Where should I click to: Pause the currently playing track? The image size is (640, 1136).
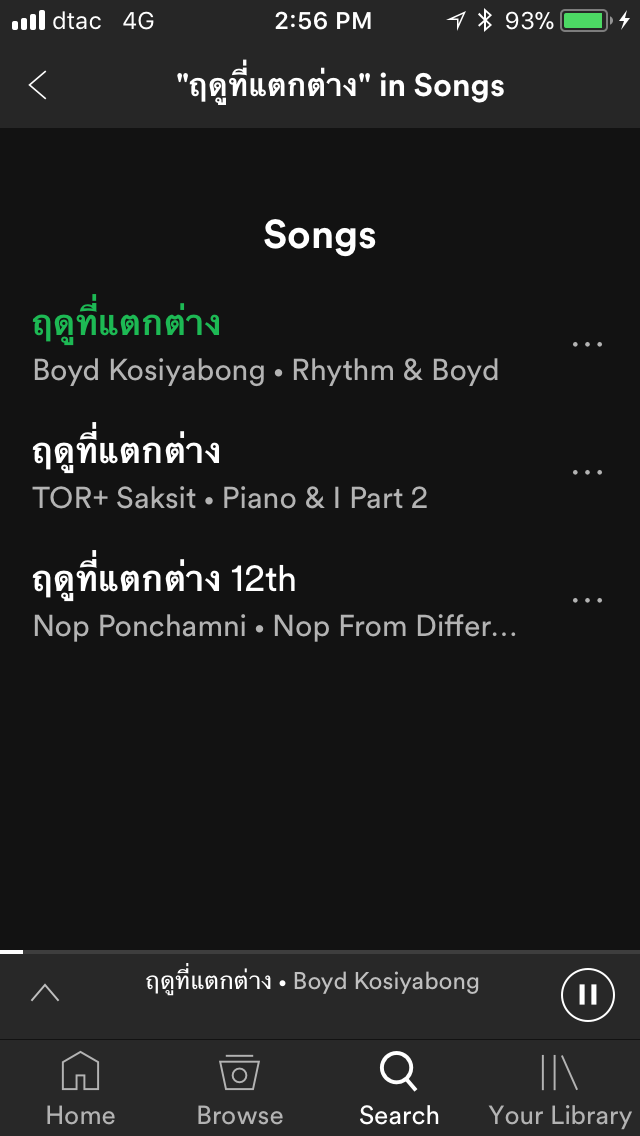click(x=588, y=995)
